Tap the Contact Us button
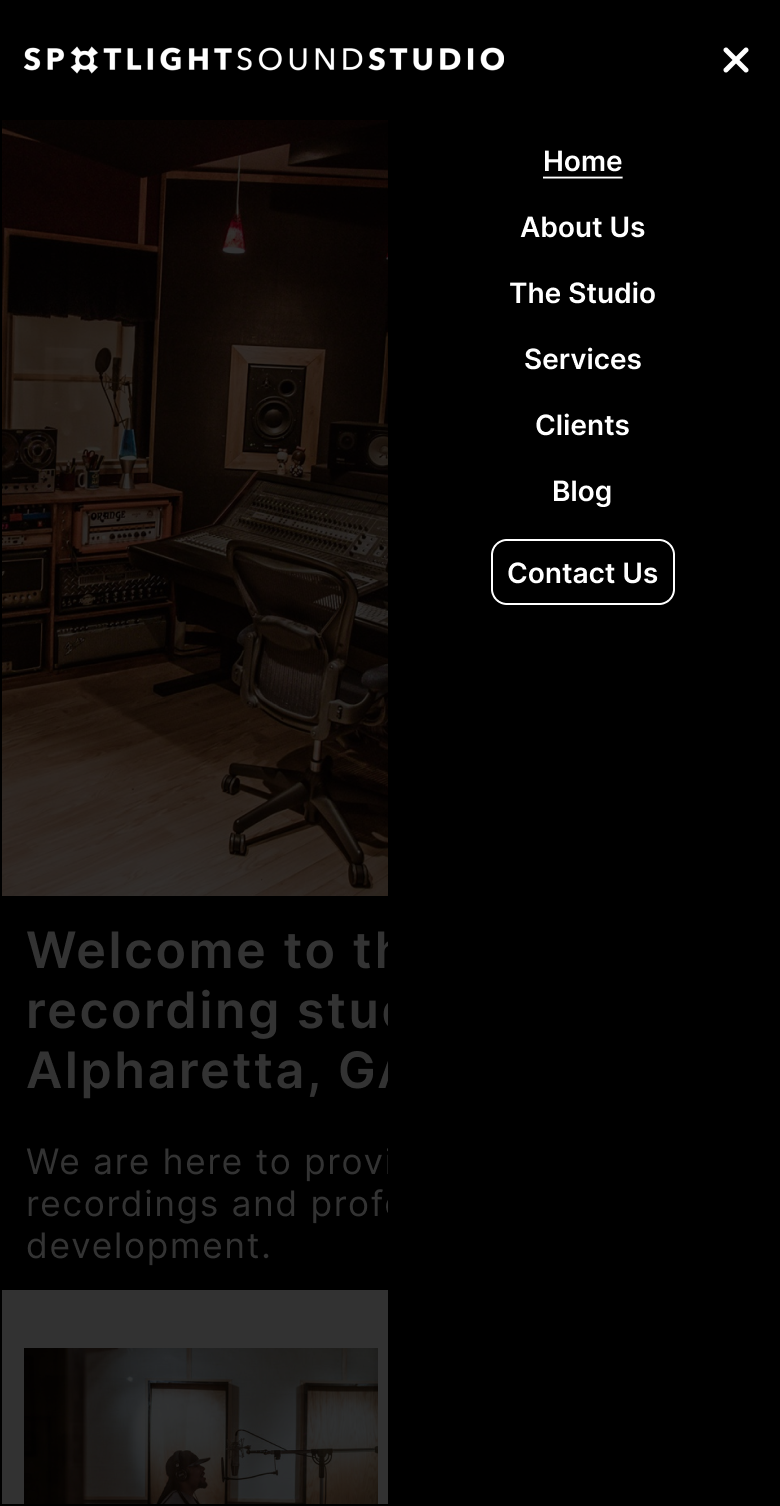This screenshot has width=780, height=1506. point(583,572)
